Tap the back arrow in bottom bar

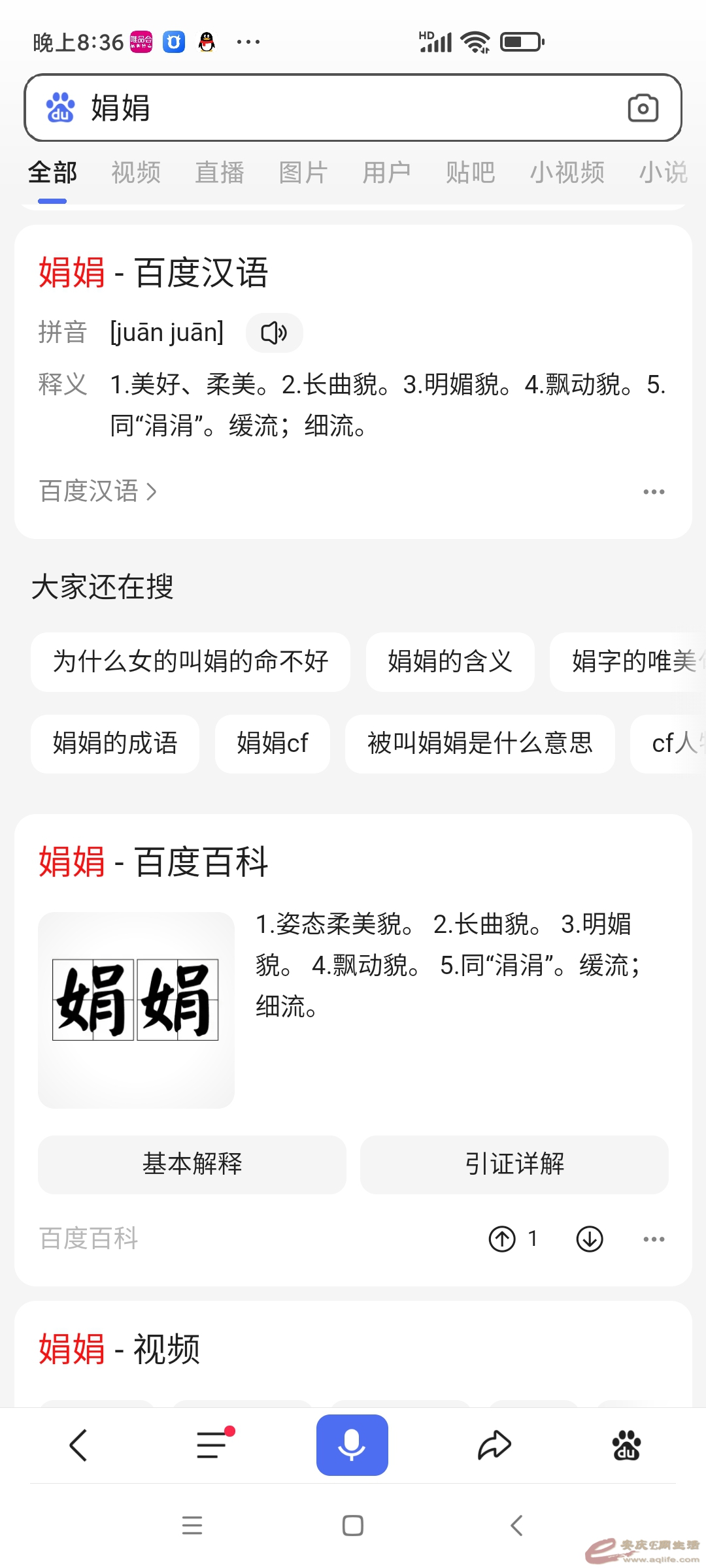tap(78, 1445)
